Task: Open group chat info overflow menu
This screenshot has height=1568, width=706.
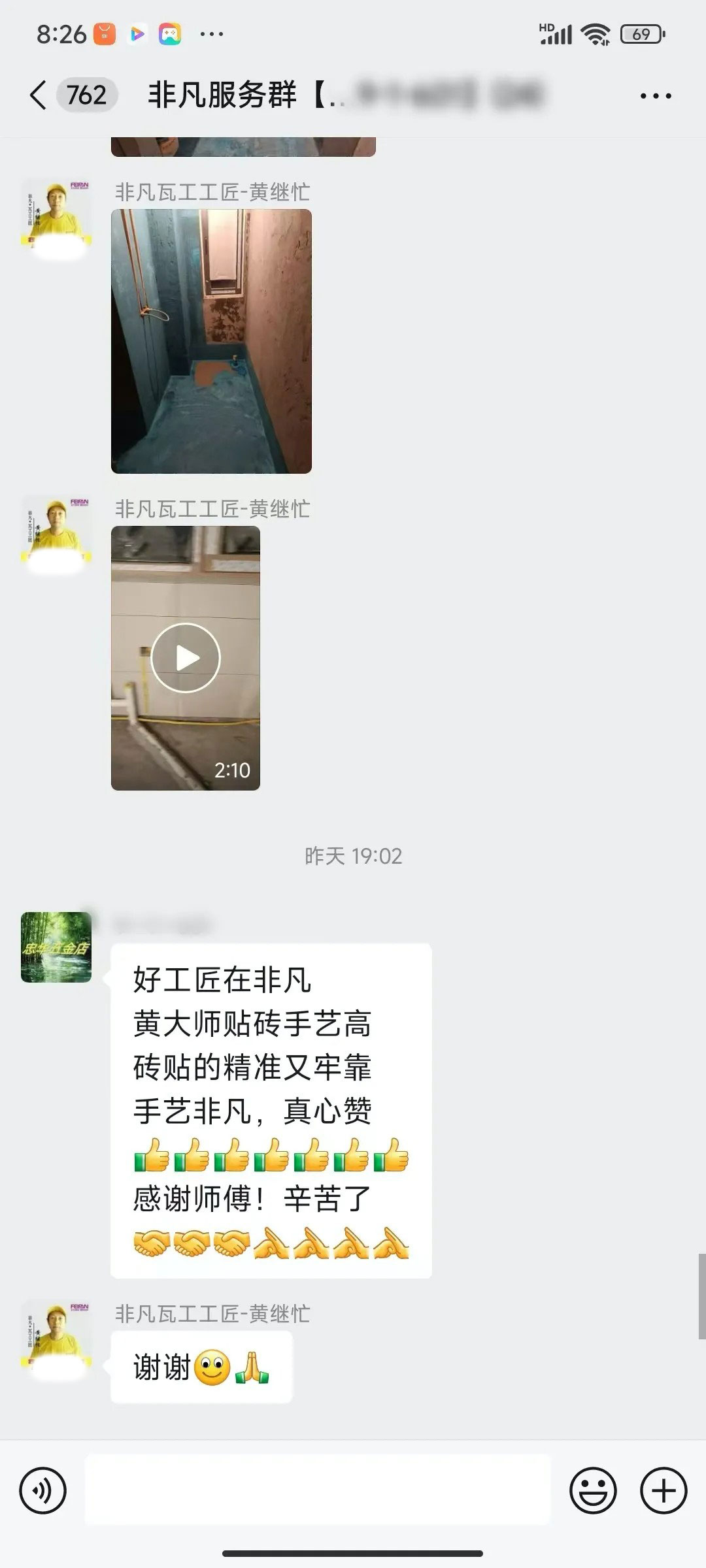Action: click(655, 96)
